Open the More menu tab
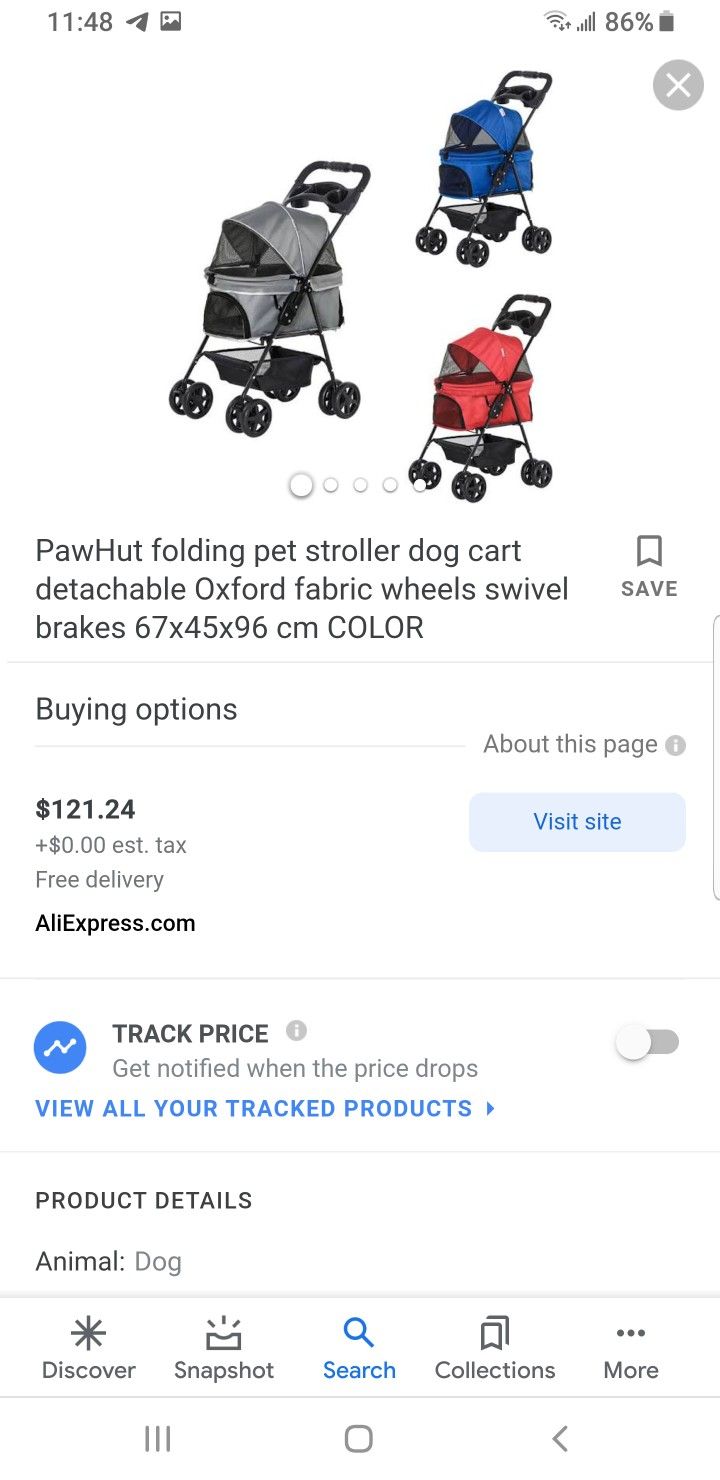 coord(631,1348)
